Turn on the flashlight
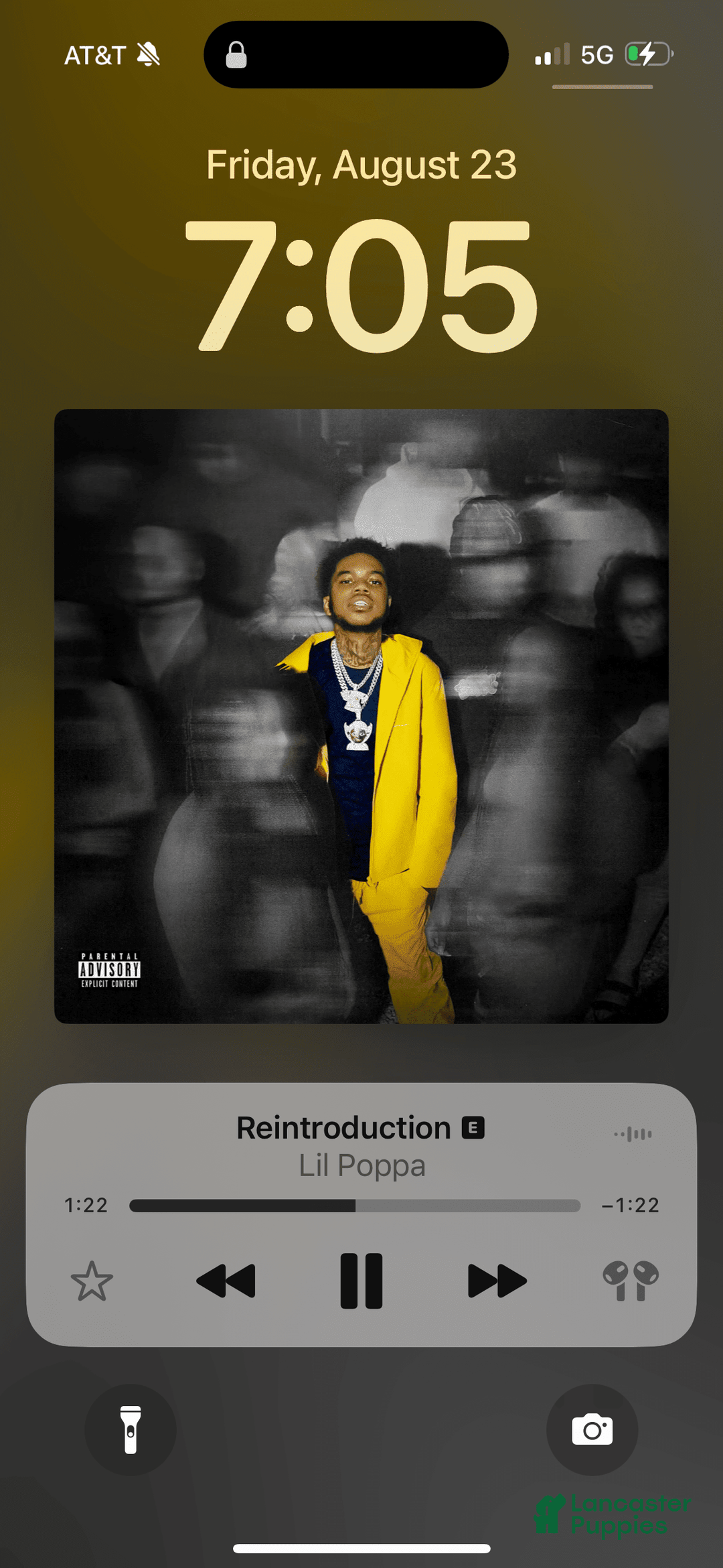This screenshot has width=723, height=1568. coord(131,1429)
